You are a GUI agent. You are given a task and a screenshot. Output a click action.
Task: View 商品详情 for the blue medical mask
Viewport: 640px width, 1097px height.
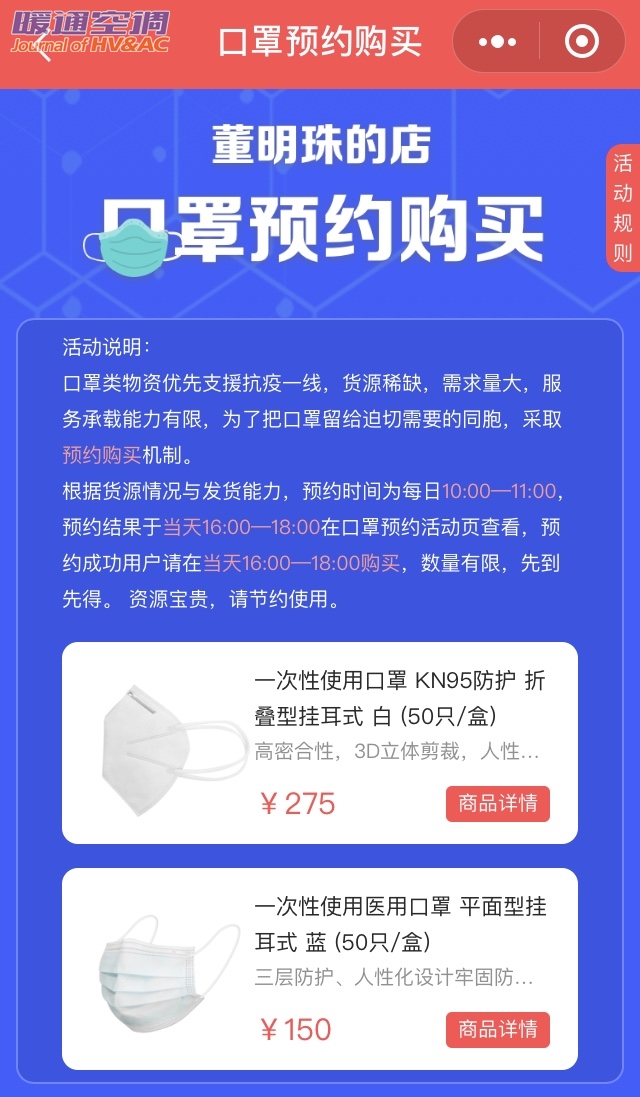pos(497,1029)
